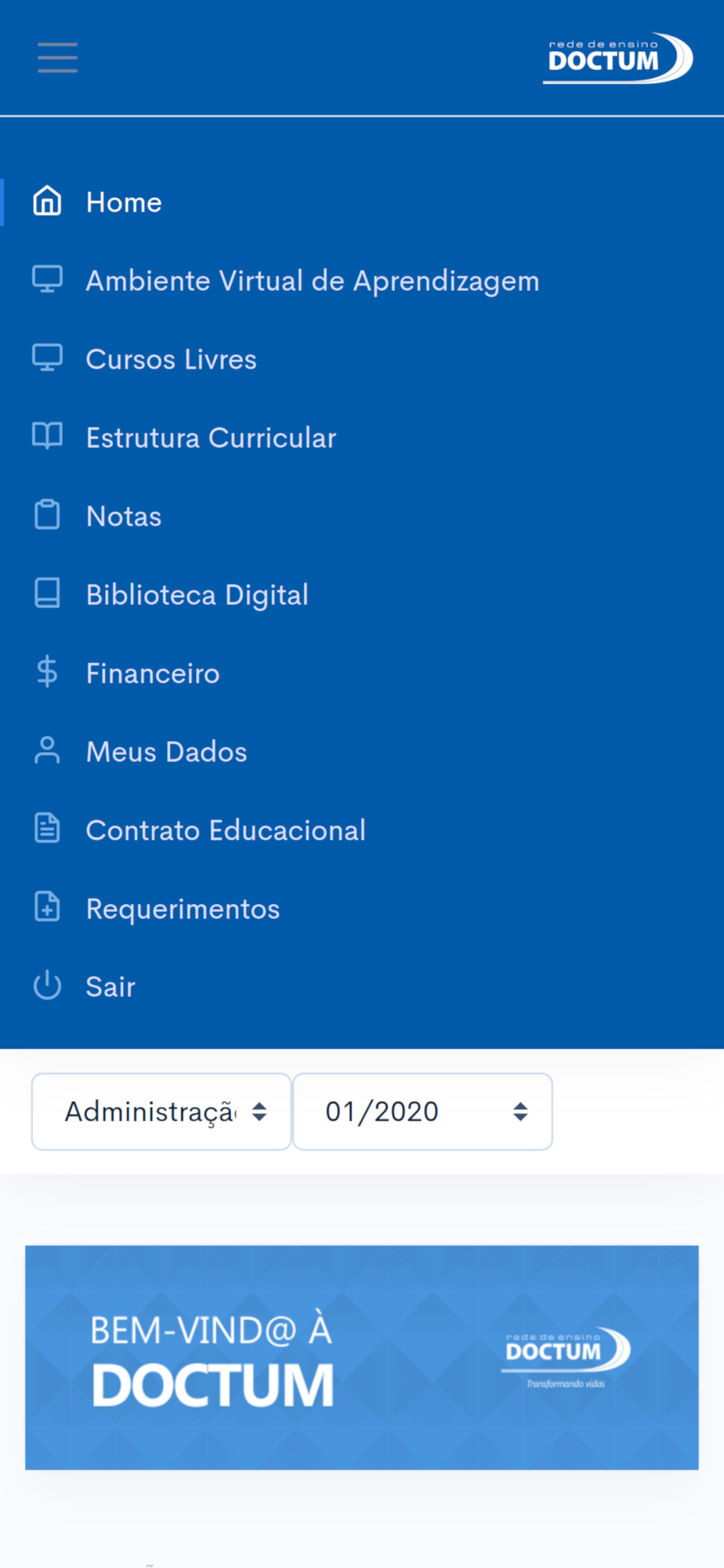Expand the 01/2020 period dropdown
The width and height of the screenshot is (724, 1568).
422,1112
